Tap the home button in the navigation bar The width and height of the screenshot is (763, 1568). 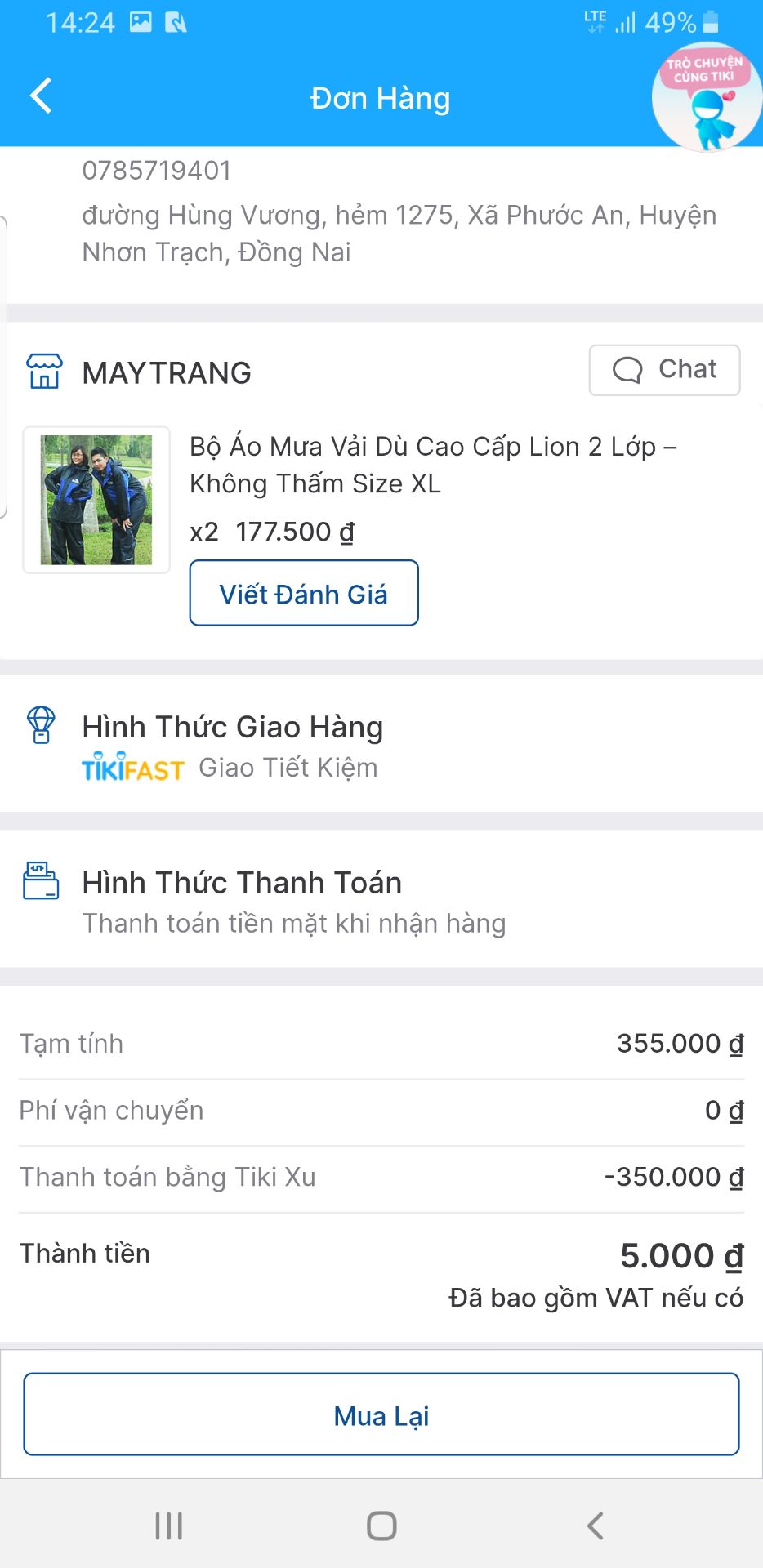coord(380,1524)
